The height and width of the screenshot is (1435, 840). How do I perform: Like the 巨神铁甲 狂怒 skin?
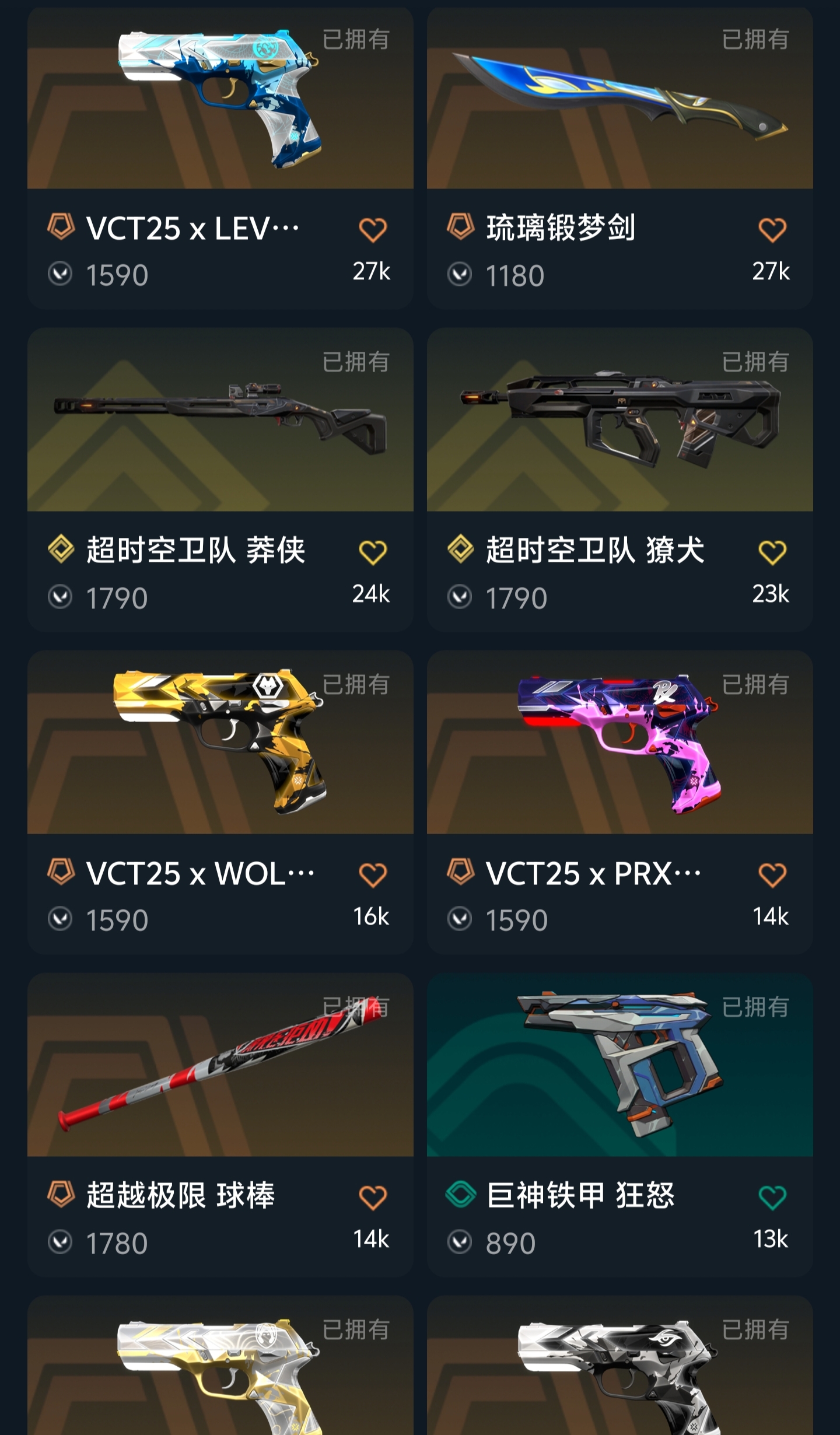(x=772, y=1198)
